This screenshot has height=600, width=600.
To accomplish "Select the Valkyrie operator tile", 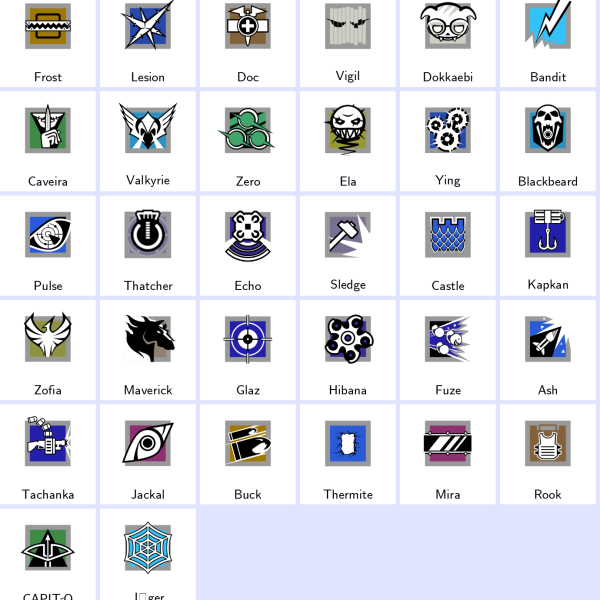I will [x=148, y=138].
